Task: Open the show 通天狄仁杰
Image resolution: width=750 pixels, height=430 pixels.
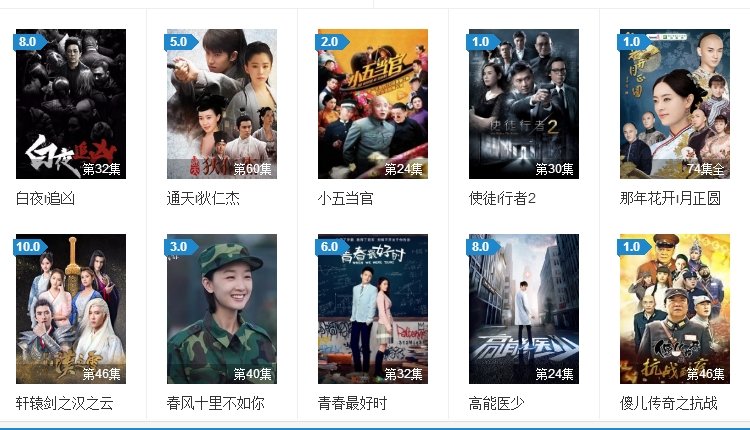Action: 222,104
